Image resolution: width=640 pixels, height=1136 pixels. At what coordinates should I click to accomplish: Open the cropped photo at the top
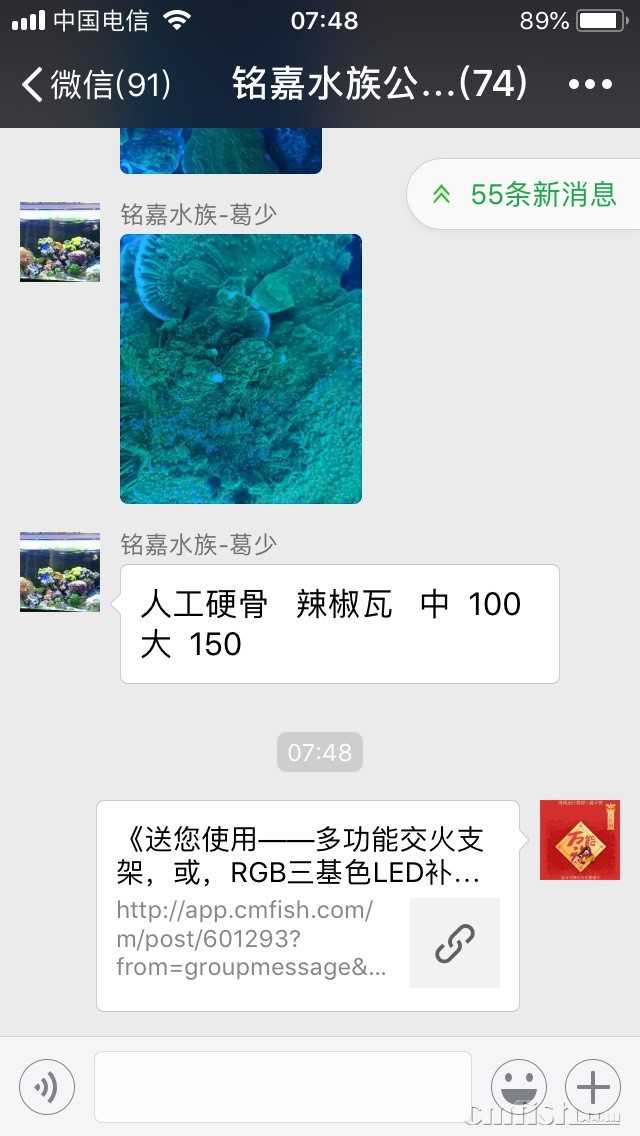221,151
